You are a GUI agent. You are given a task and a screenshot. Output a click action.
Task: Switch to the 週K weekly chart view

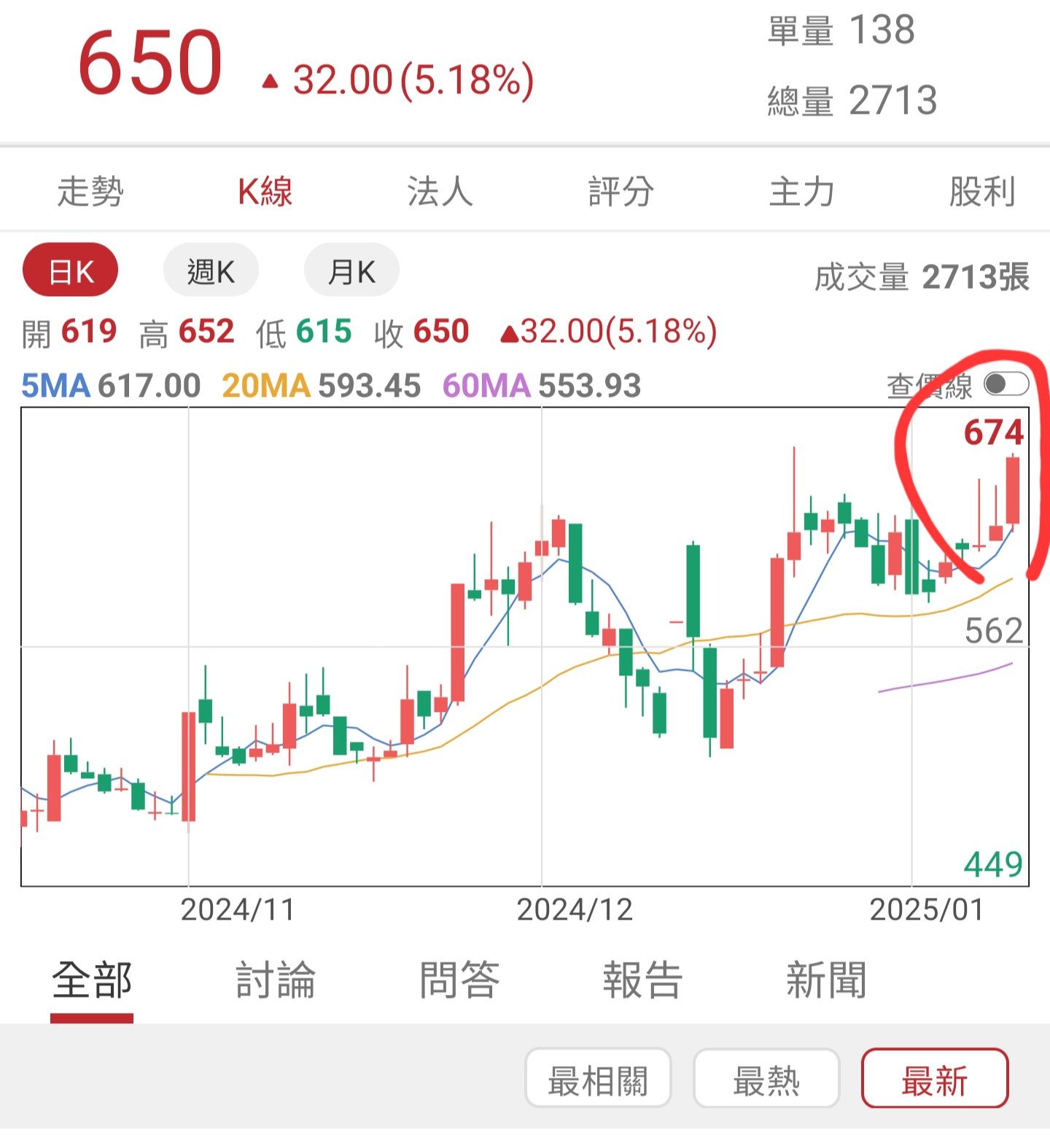tap(211, 269)
